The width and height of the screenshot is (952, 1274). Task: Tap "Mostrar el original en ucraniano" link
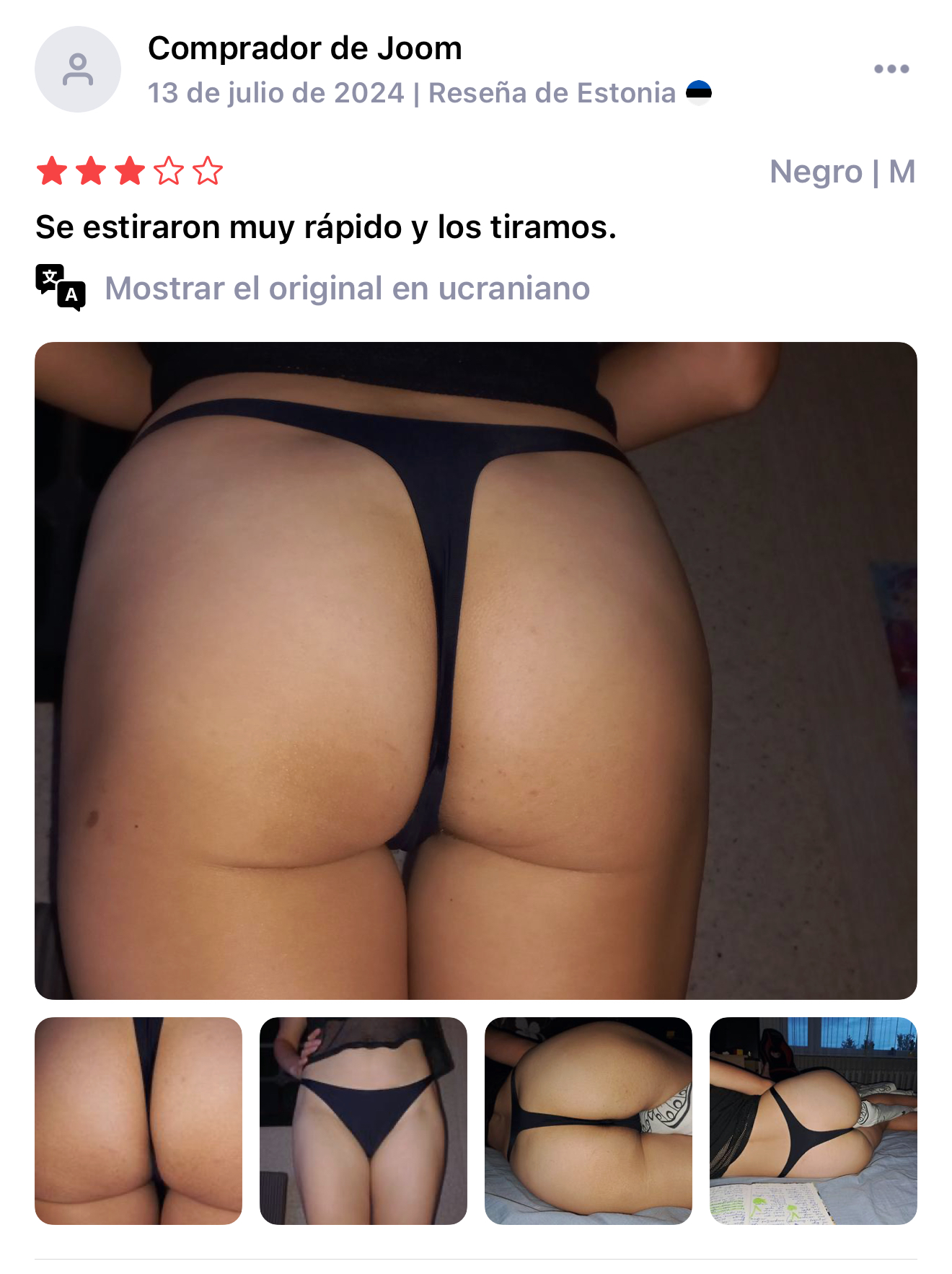pyautogui.click(x=347, y=289)
